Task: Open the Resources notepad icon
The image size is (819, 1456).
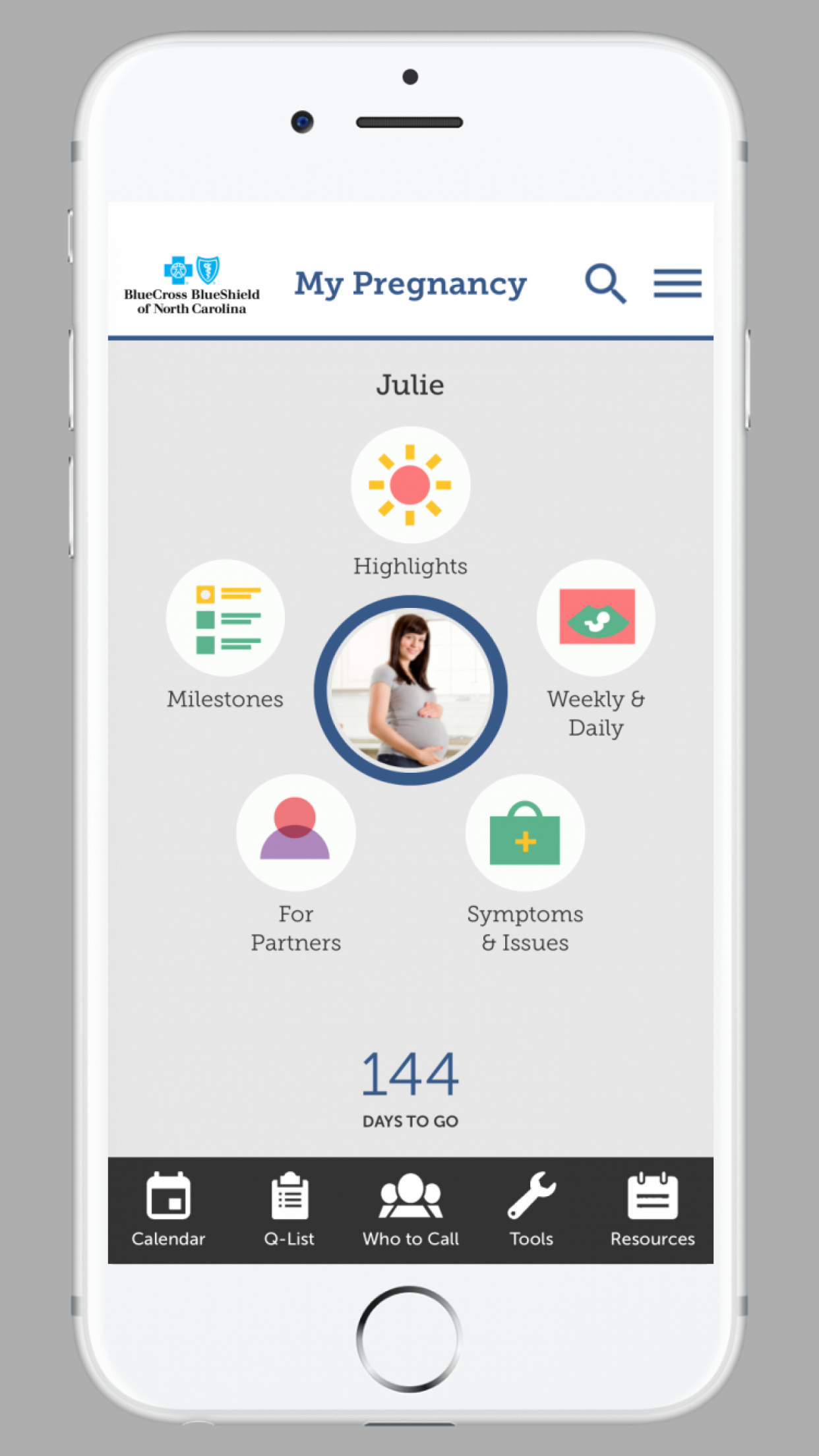Action: pyautogui.click(x=652, y=1195)
